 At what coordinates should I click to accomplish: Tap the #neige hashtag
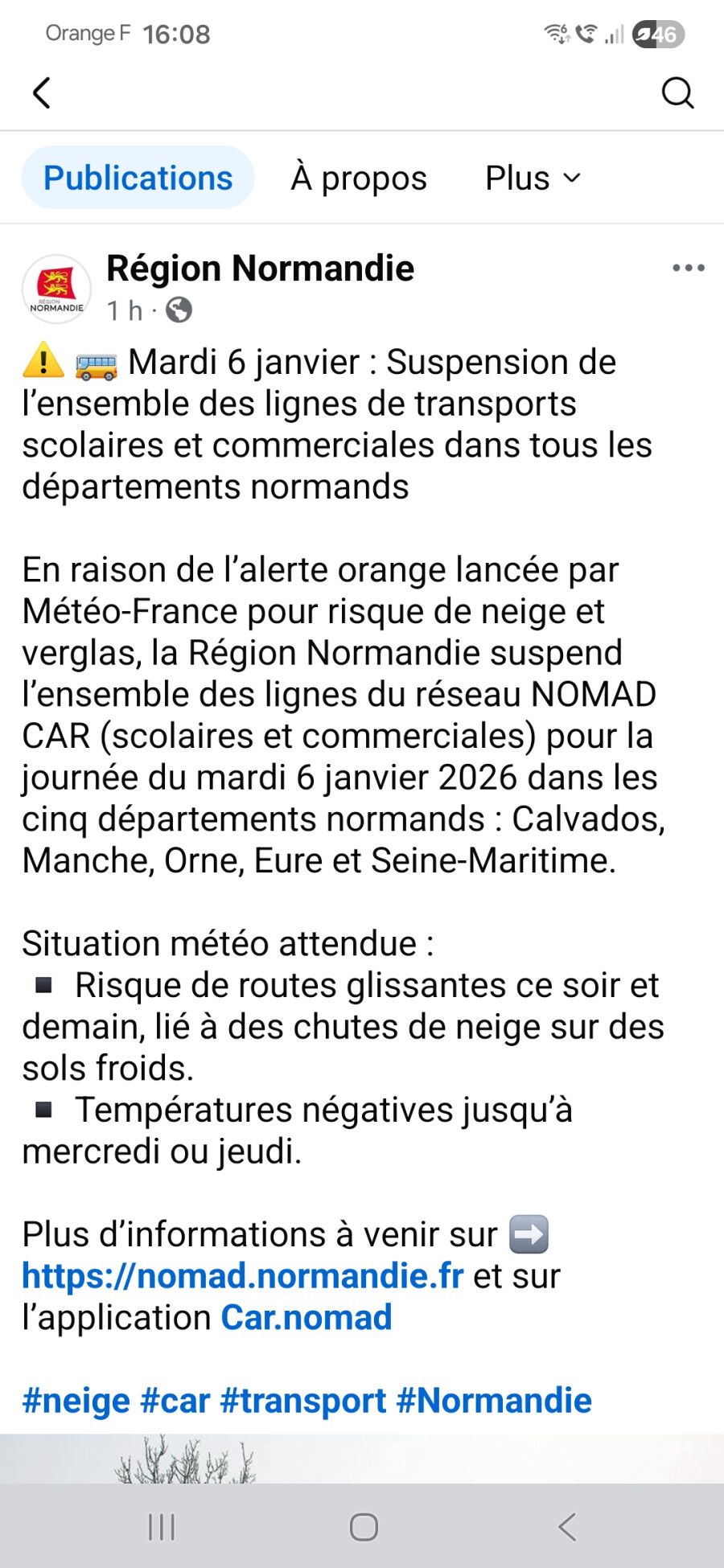[76, 1400]
